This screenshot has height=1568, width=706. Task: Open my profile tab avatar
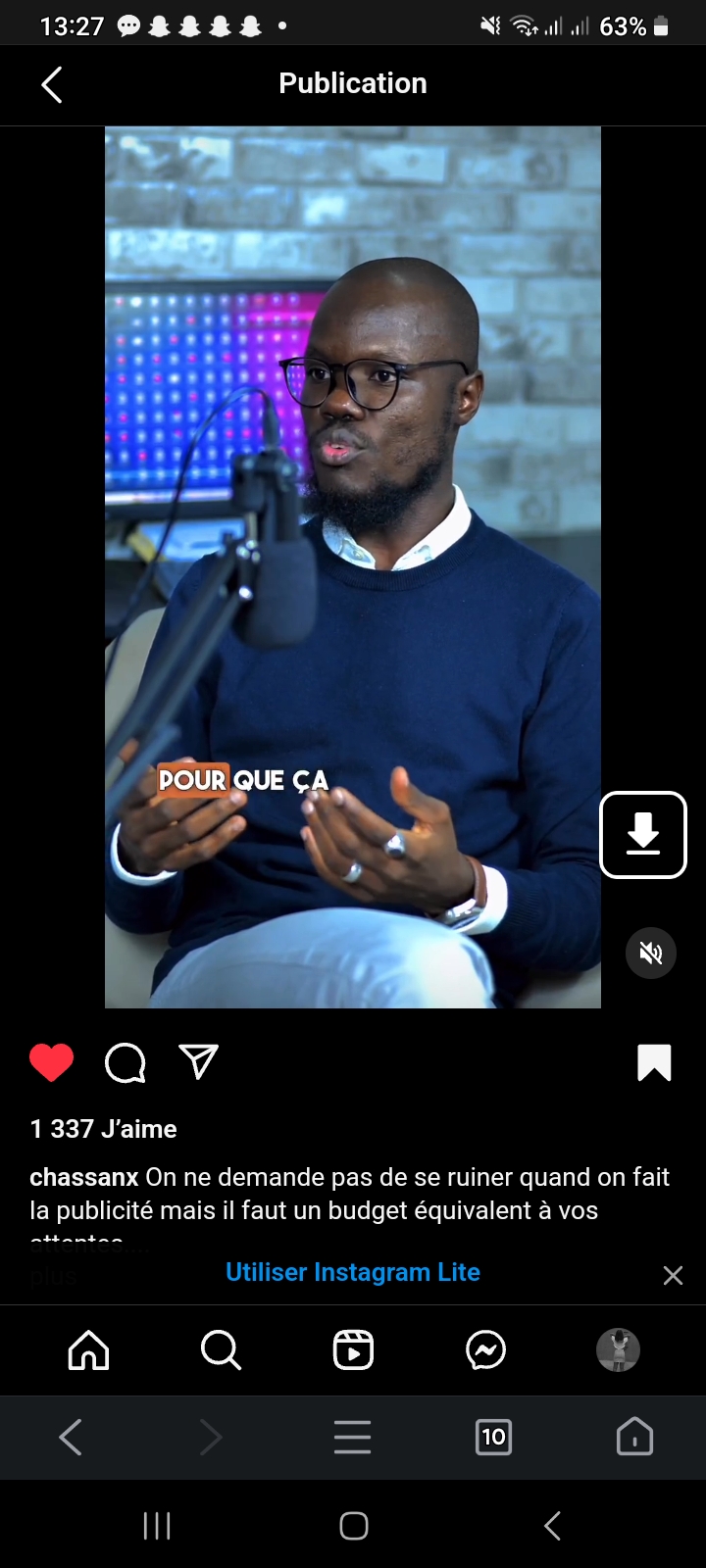(x=618, y=1350)
